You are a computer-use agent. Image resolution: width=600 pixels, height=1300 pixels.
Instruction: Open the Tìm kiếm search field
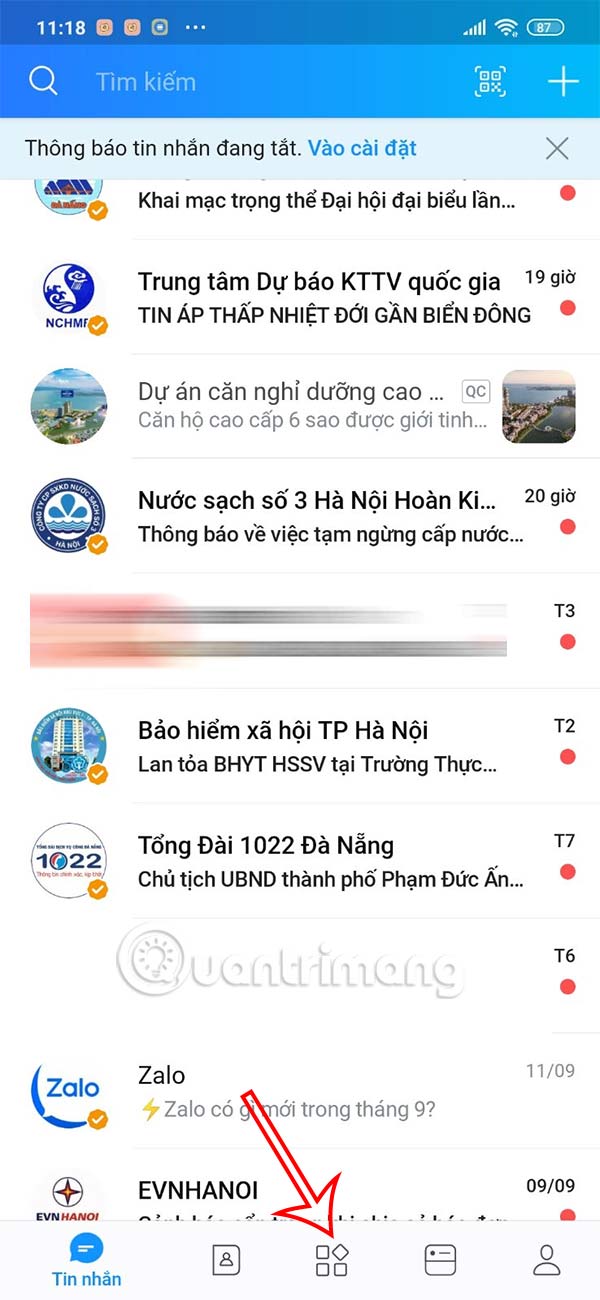click(250, 82)
